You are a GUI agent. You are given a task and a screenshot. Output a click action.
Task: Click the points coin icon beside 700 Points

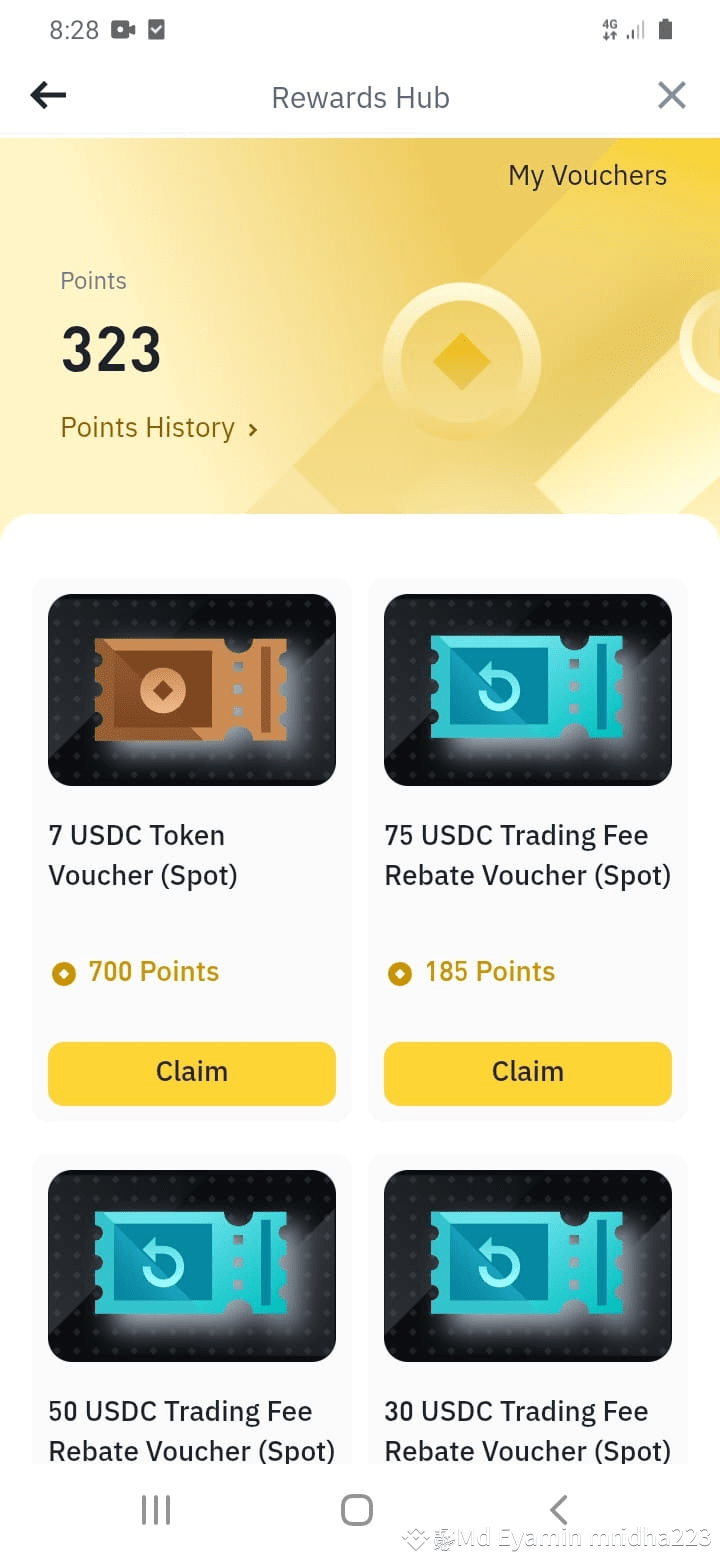coord(63,971)
